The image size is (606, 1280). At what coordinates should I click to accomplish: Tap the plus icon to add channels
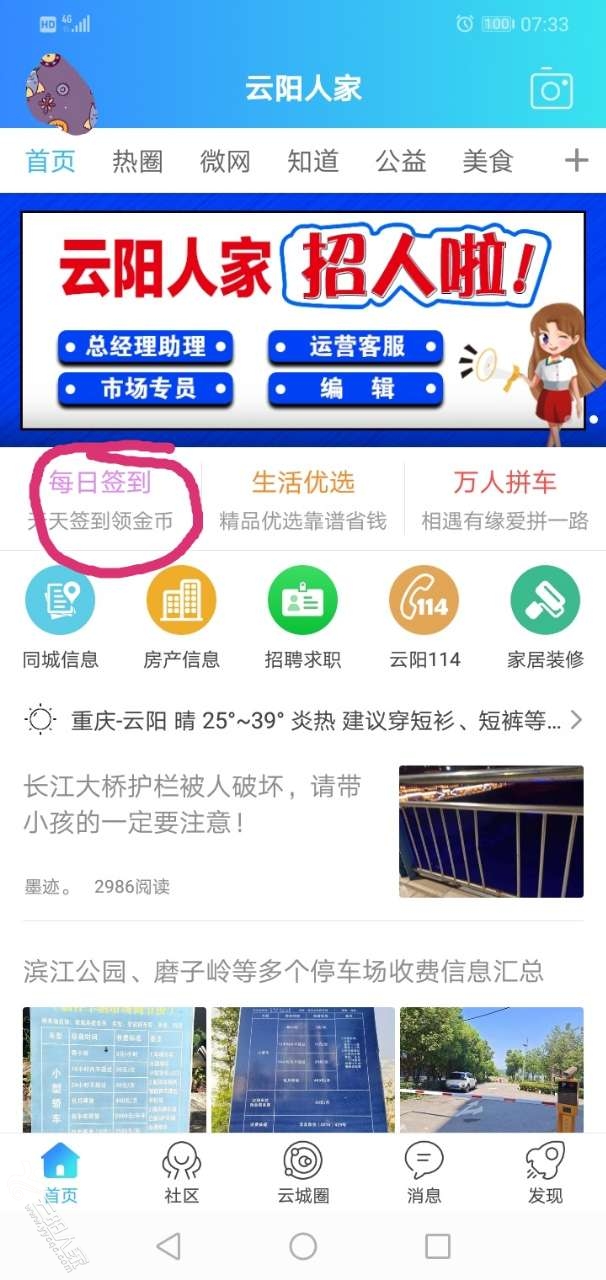coord(576,160)
